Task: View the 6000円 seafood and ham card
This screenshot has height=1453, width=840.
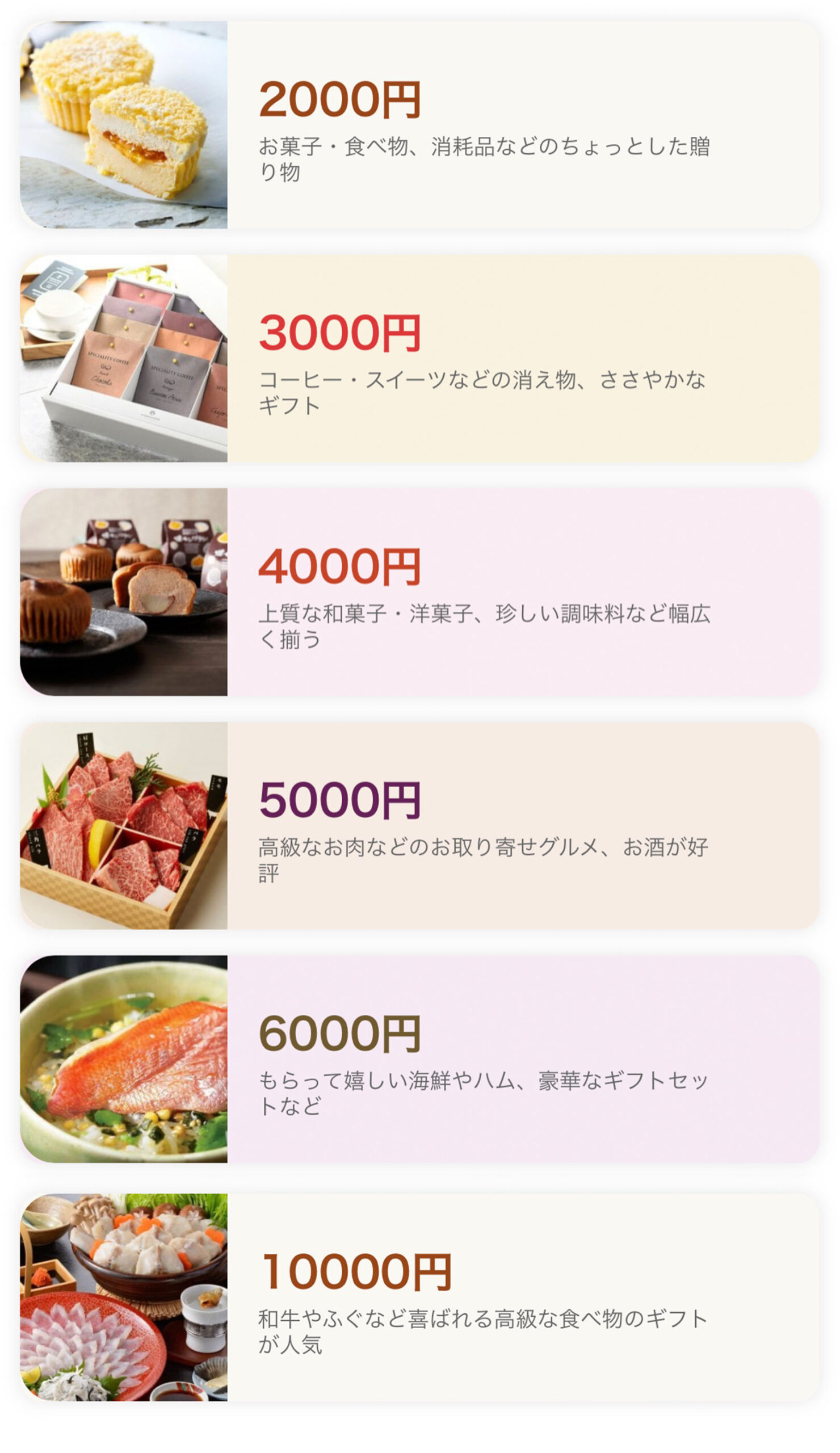Action: pos(419,1059)
